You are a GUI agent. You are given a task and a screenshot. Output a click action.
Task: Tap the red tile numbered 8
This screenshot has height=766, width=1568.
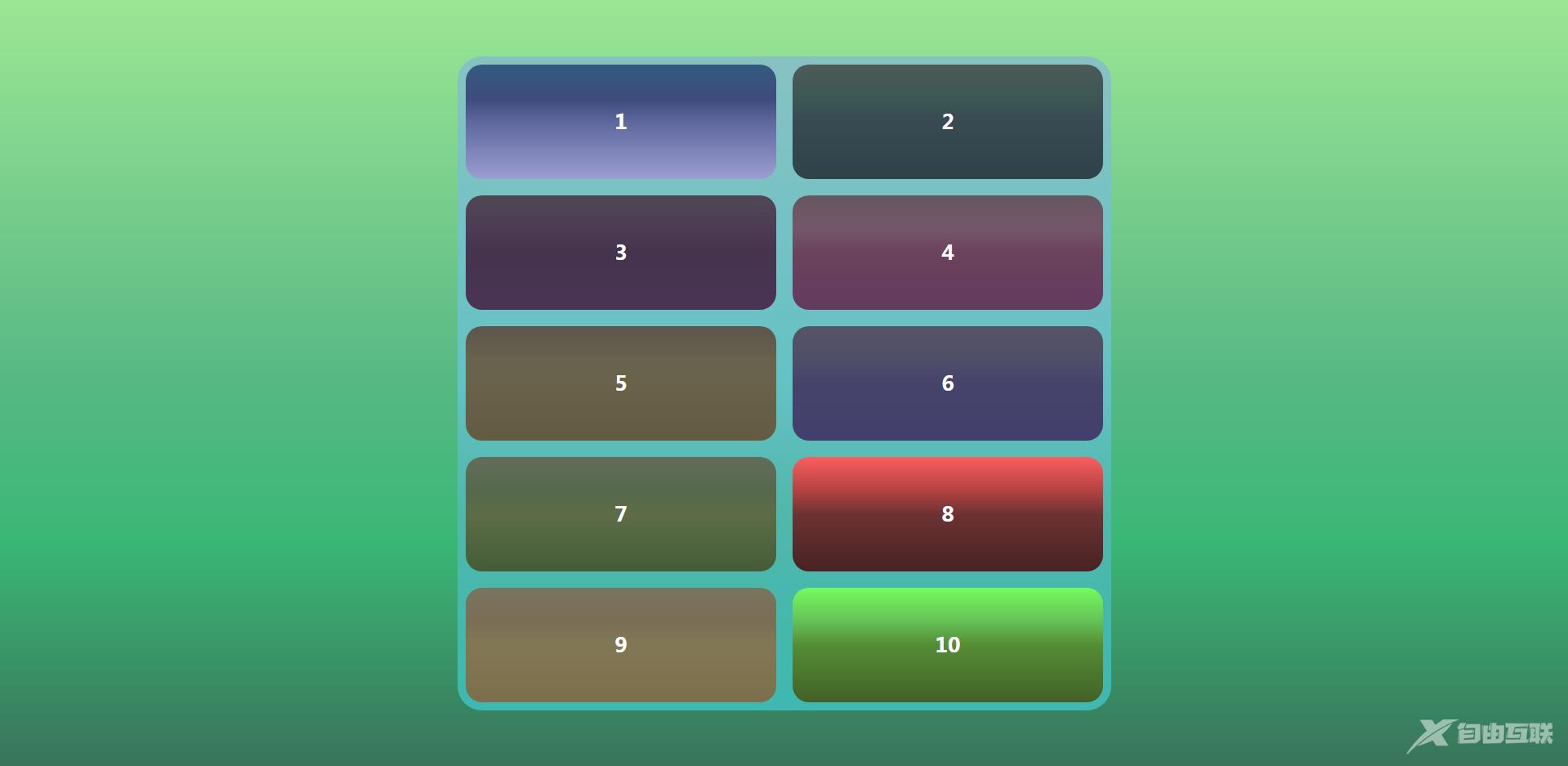click(947, 514)
